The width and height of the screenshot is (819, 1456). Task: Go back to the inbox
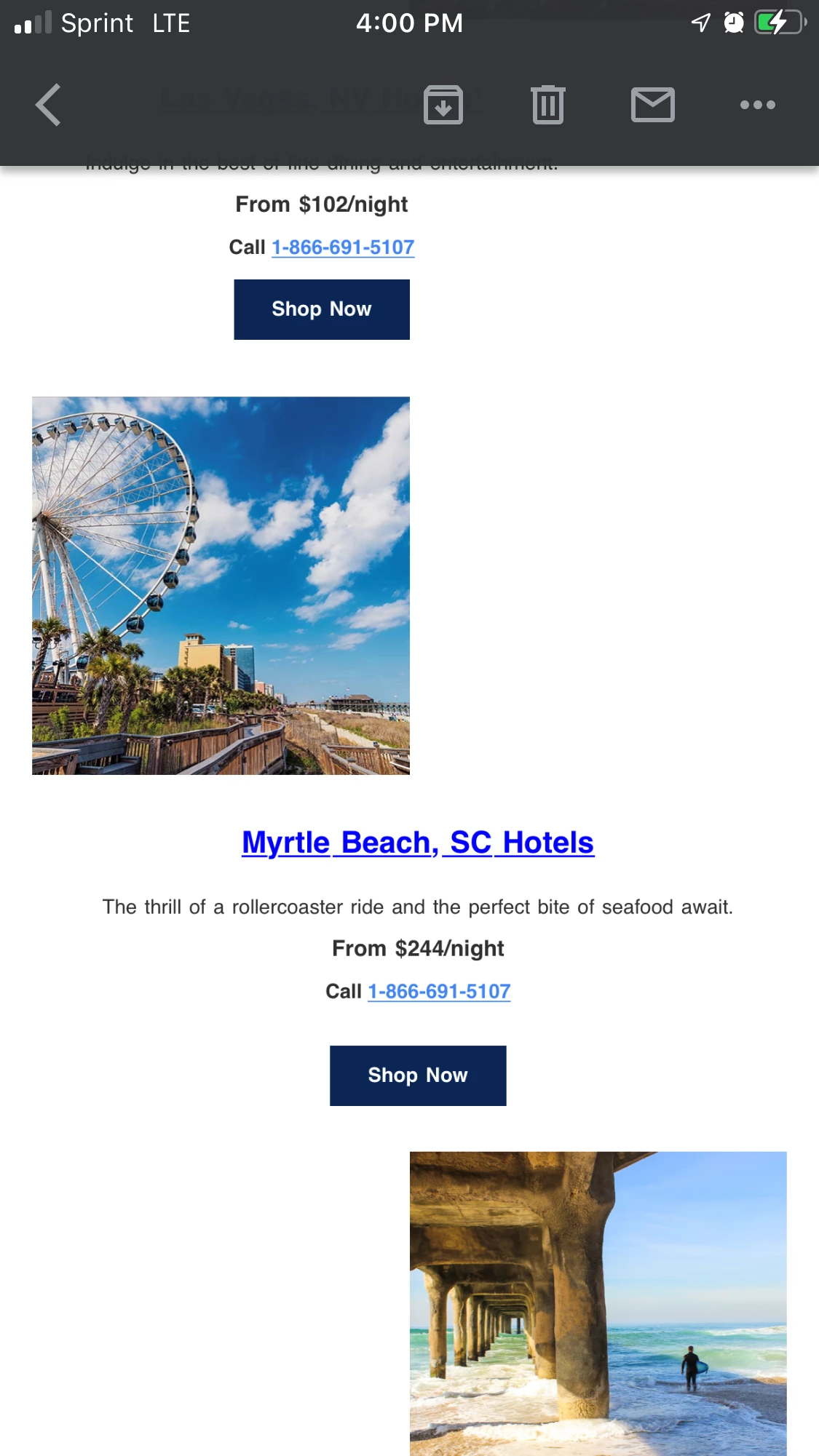point(48,105)
